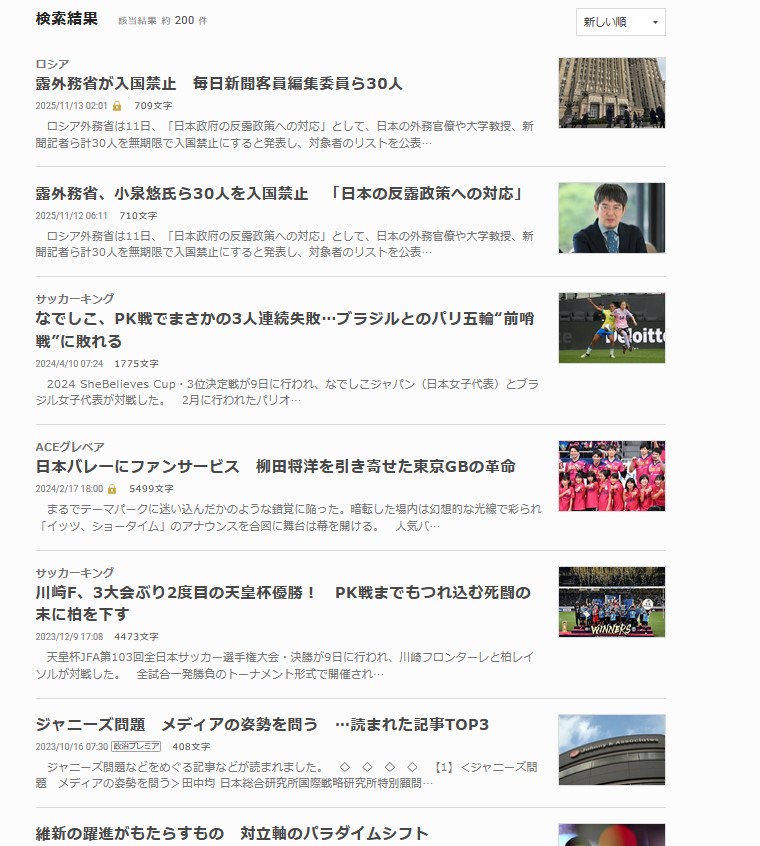Image resolution: width=760 pixels, height=846 pixels.
Task: Tap thumbnail of man in suit
Action: click(611, 217)
